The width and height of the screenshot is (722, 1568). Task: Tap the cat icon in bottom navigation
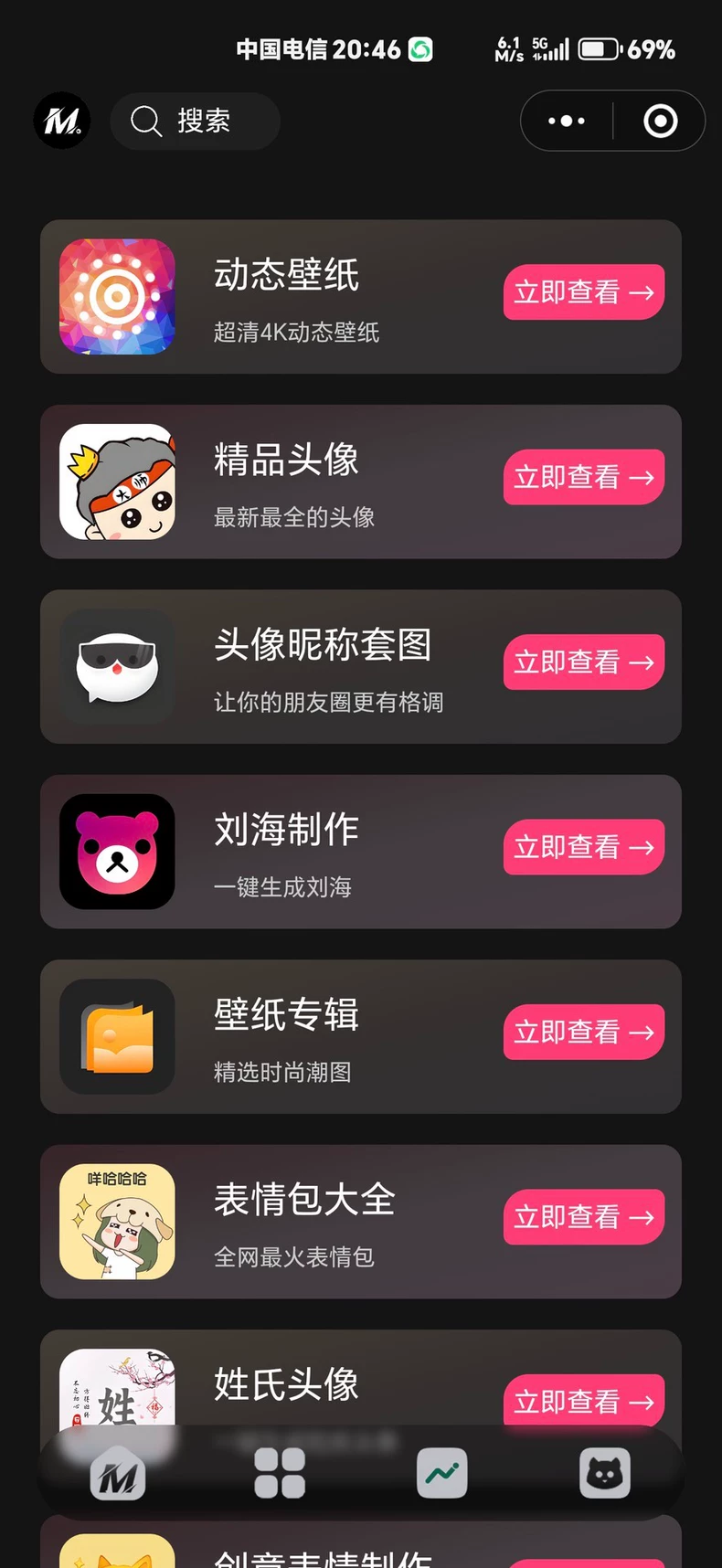pos(603,1473)
